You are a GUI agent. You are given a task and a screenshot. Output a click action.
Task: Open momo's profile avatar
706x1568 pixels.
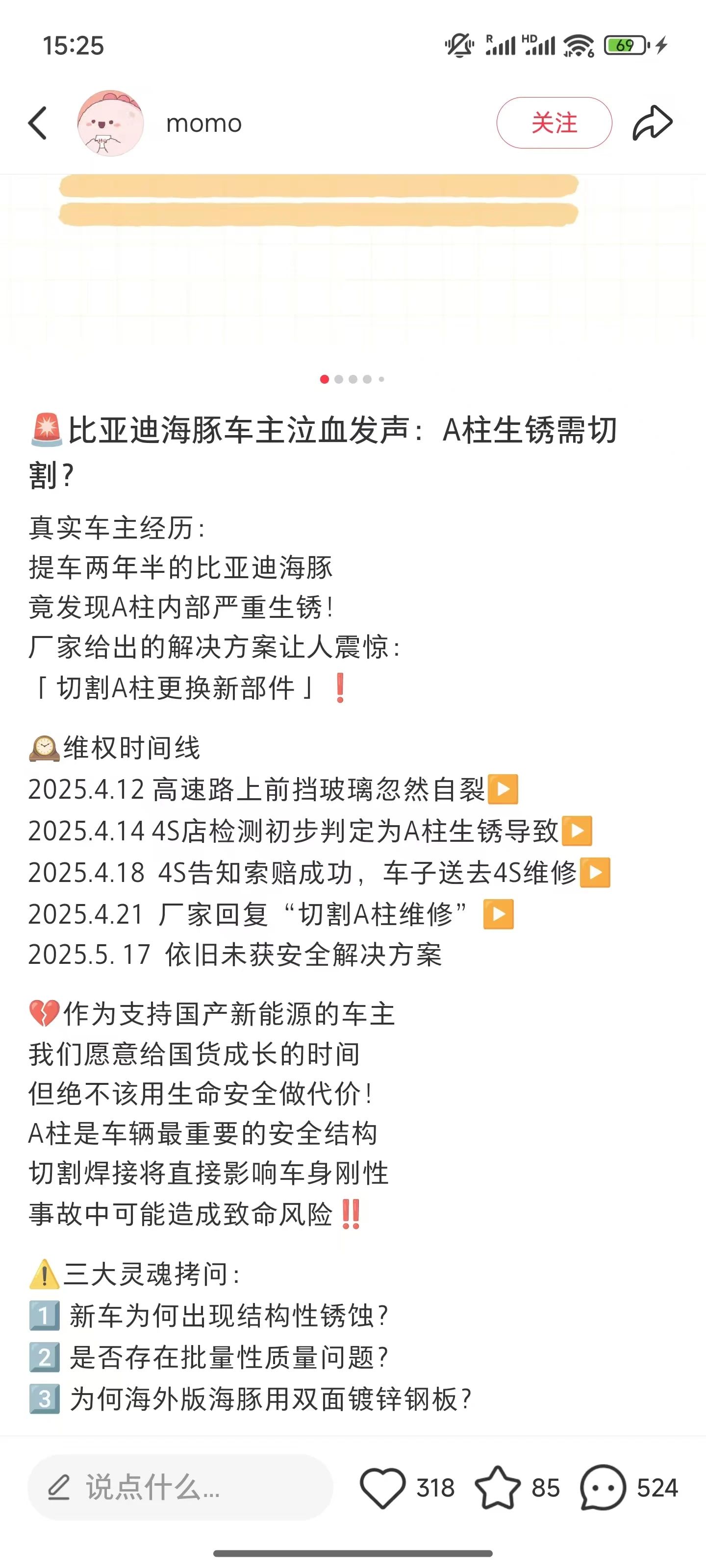coord(110,123)
